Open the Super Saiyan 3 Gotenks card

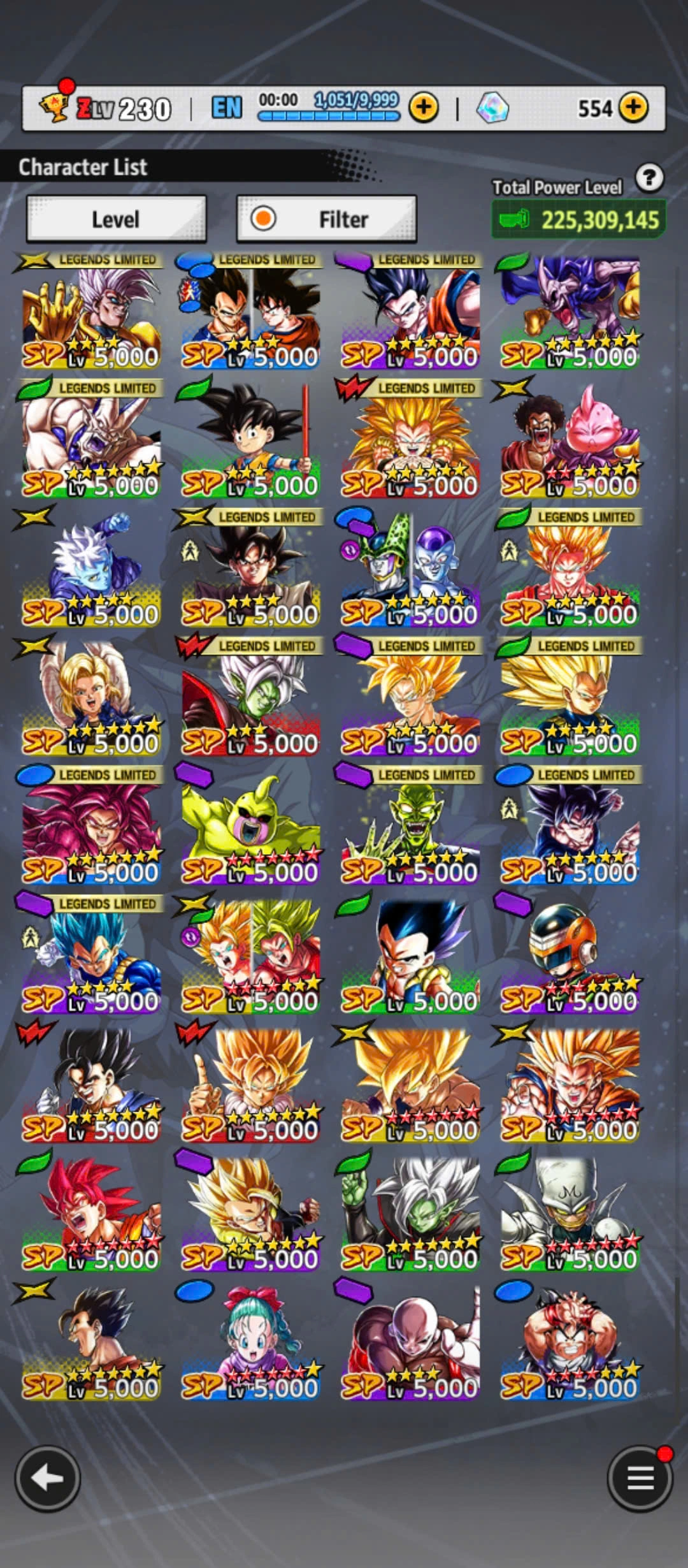pos(409,440)
